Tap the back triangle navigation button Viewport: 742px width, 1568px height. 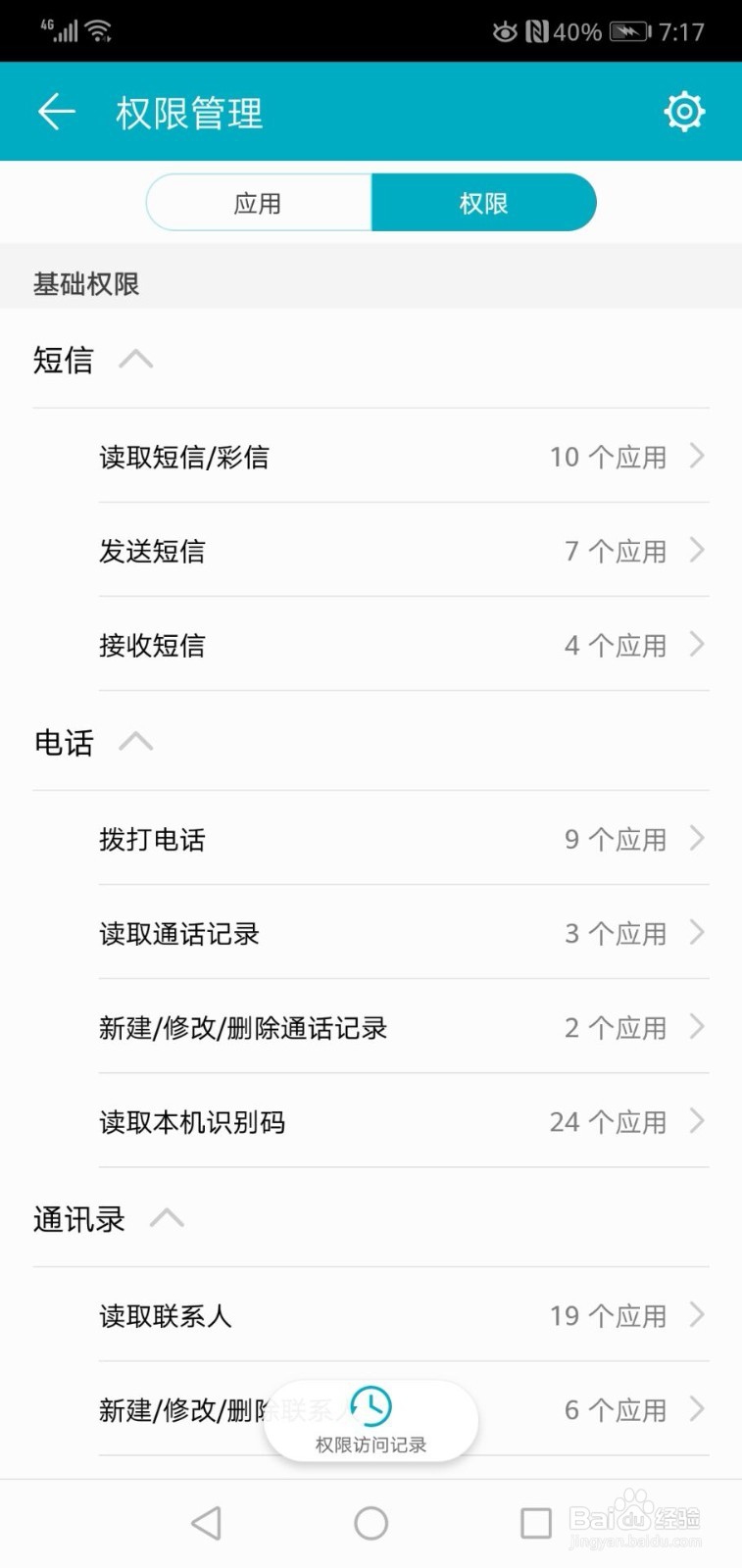[206, 1522]
